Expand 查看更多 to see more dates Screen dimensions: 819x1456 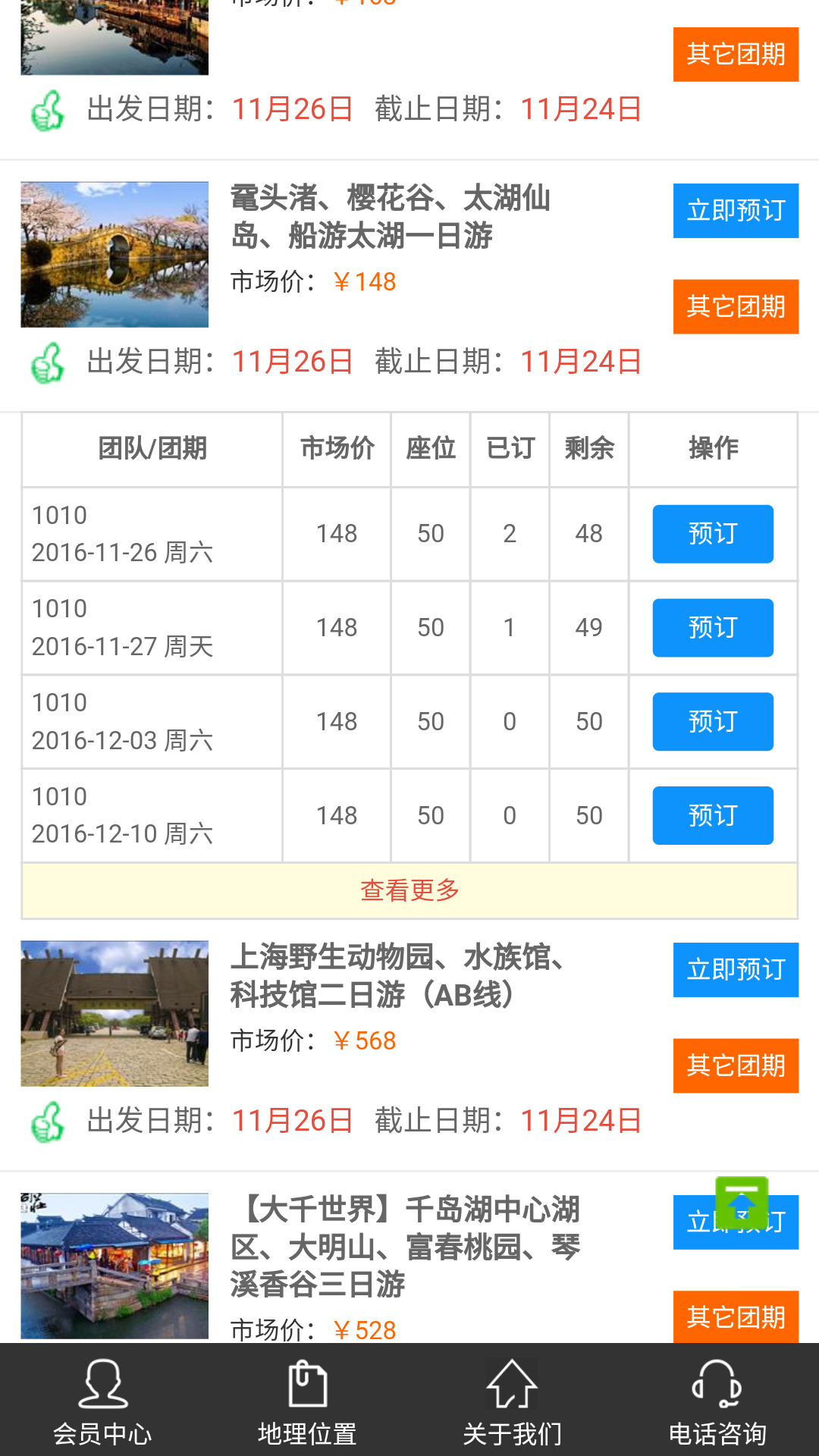pos(409,890)
